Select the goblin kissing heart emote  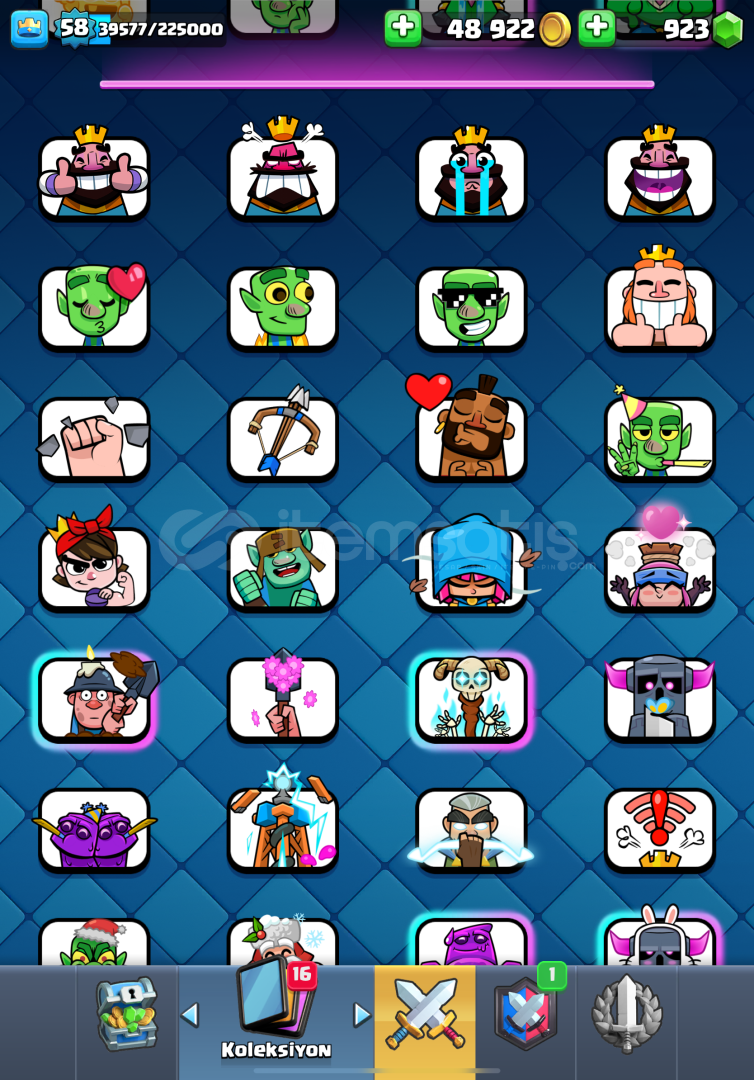pyautogui.click(x=94, y=306)
